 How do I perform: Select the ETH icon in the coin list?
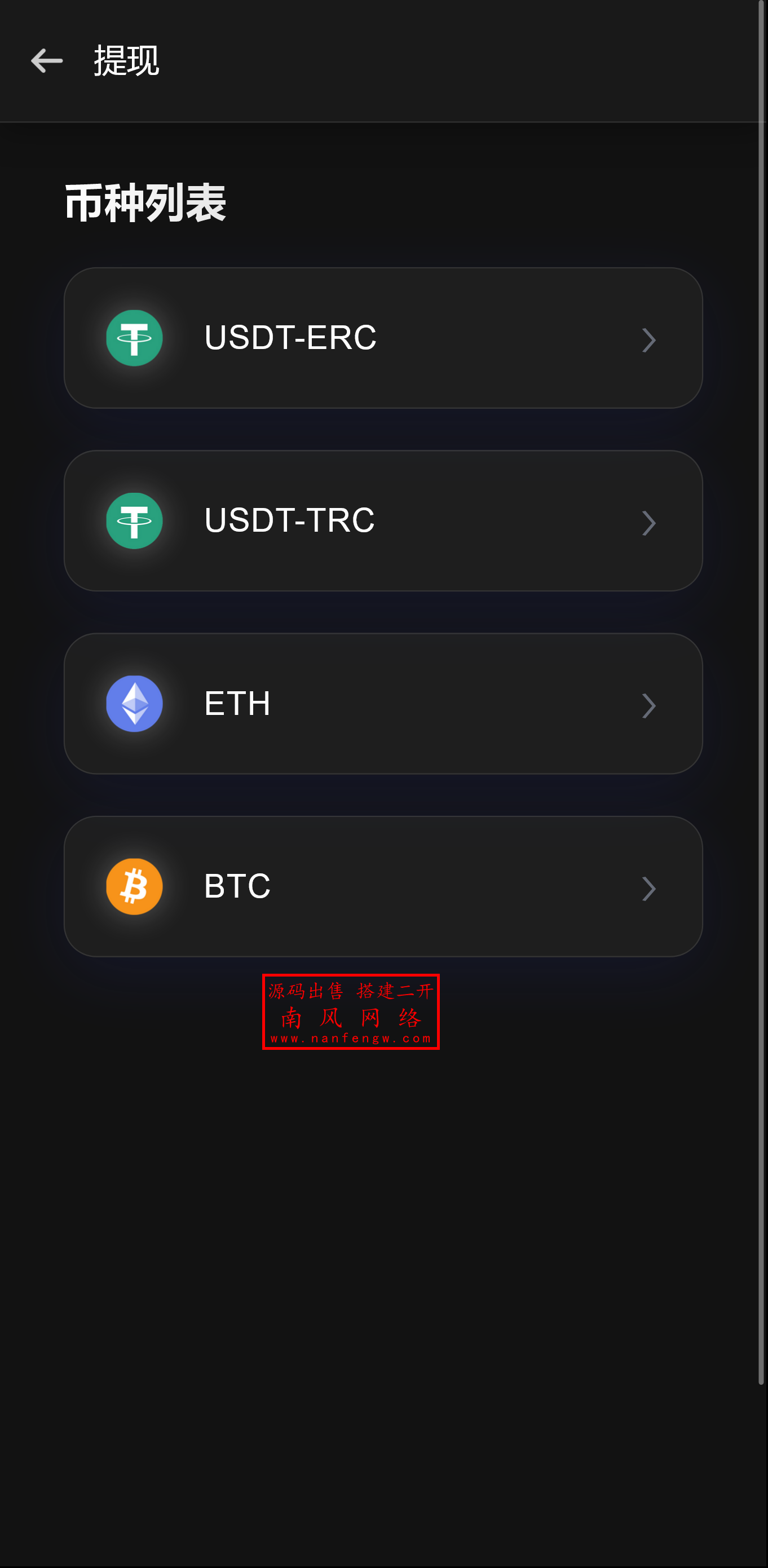[134, 703]
